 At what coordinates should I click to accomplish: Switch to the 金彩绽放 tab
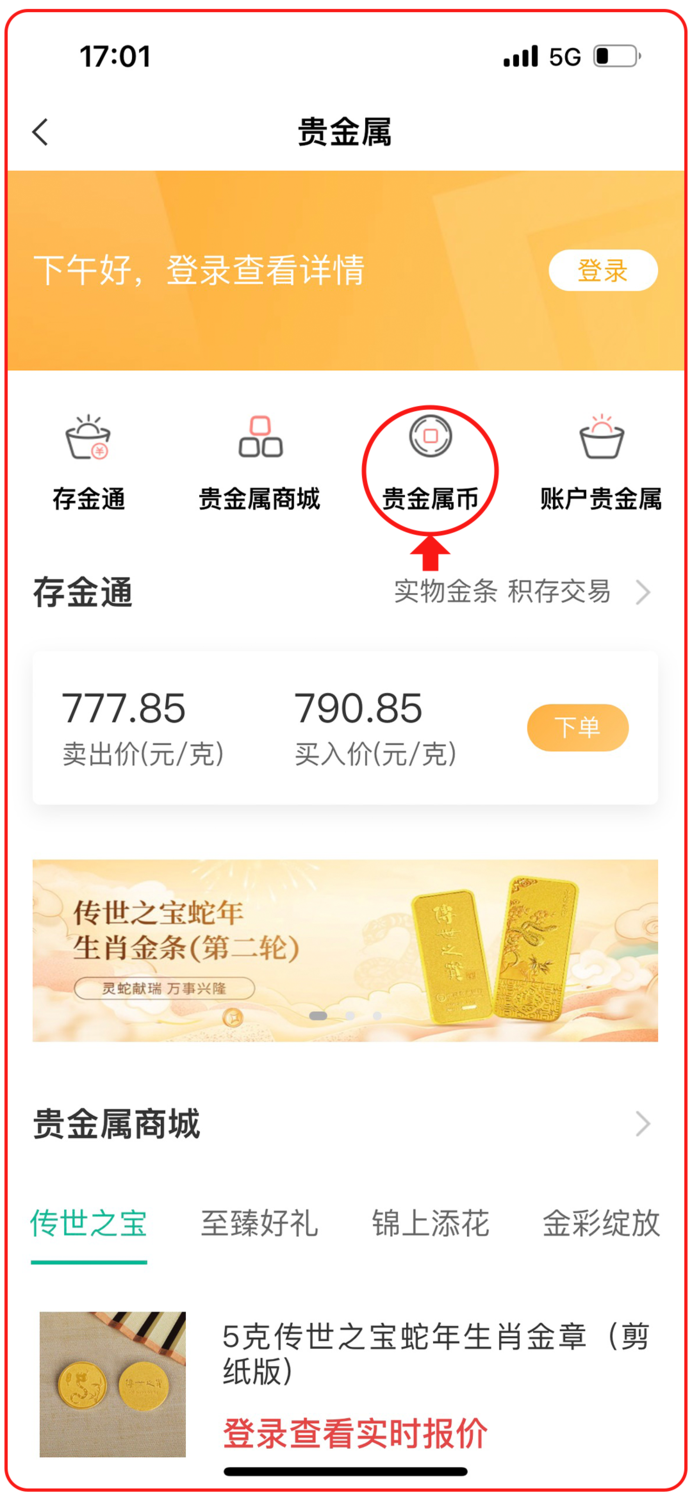click(601, 1223)
